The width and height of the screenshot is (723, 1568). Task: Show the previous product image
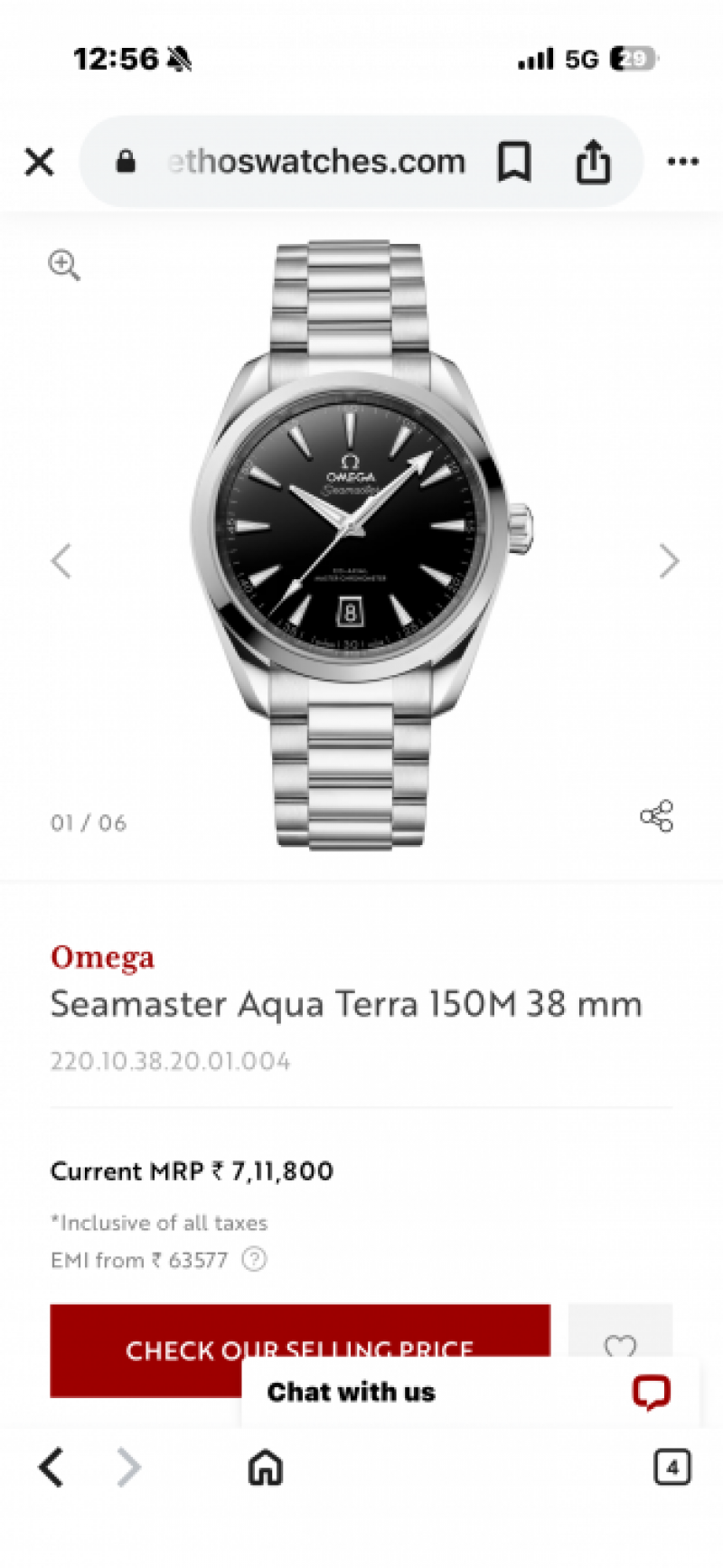(61, 560)
